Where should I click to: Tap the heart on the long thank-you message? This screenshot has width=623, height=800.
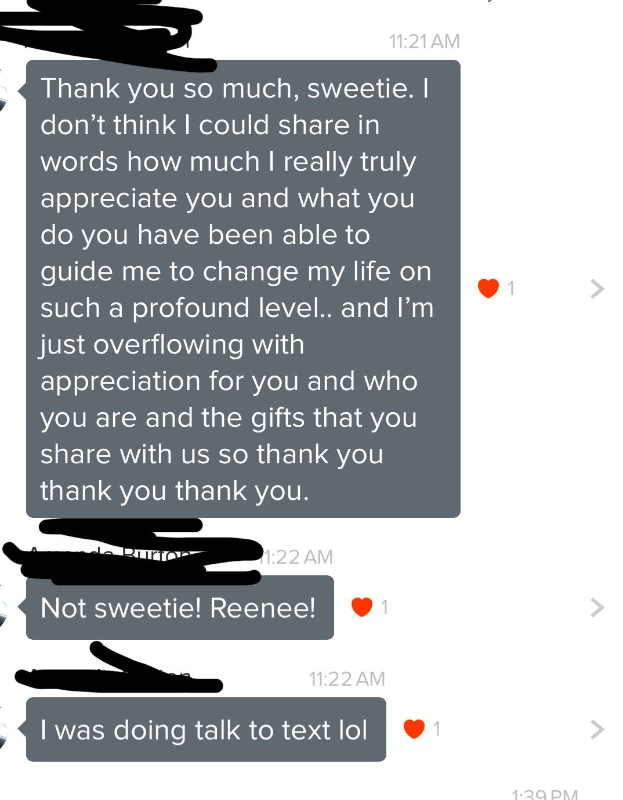[488, 289]
